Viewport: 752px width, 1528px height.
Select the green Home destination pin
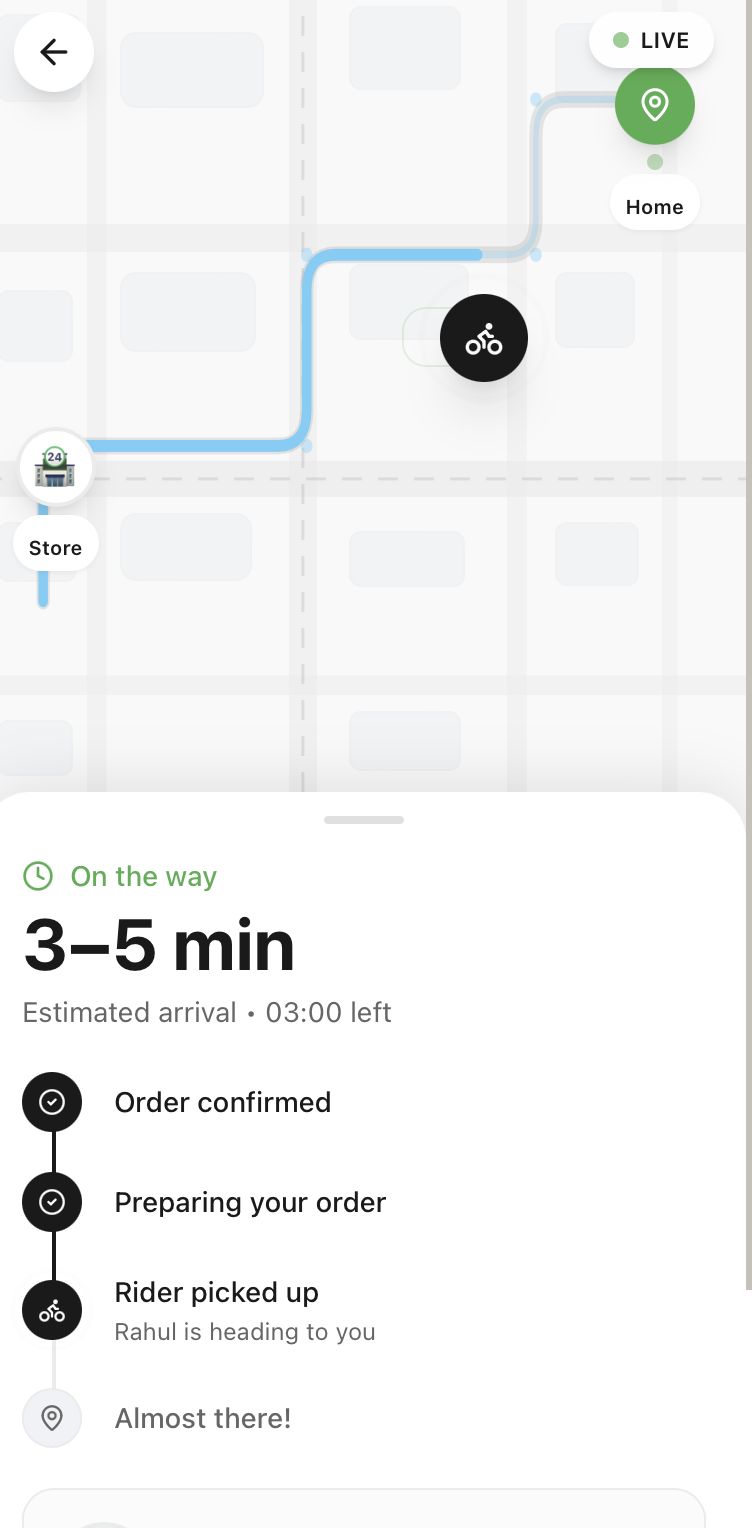click(x=655, y=105)
